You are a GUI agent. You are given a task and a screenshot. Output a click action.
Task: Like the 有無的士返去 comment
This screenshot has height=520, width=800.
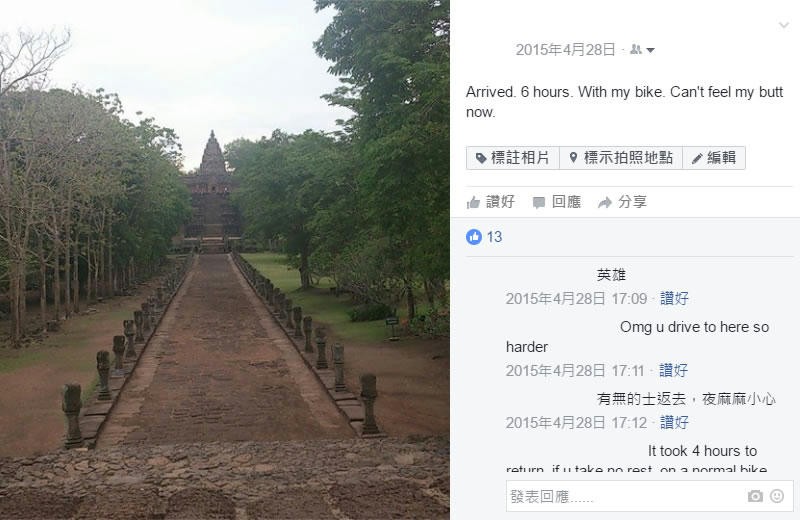tap(674, 422)
